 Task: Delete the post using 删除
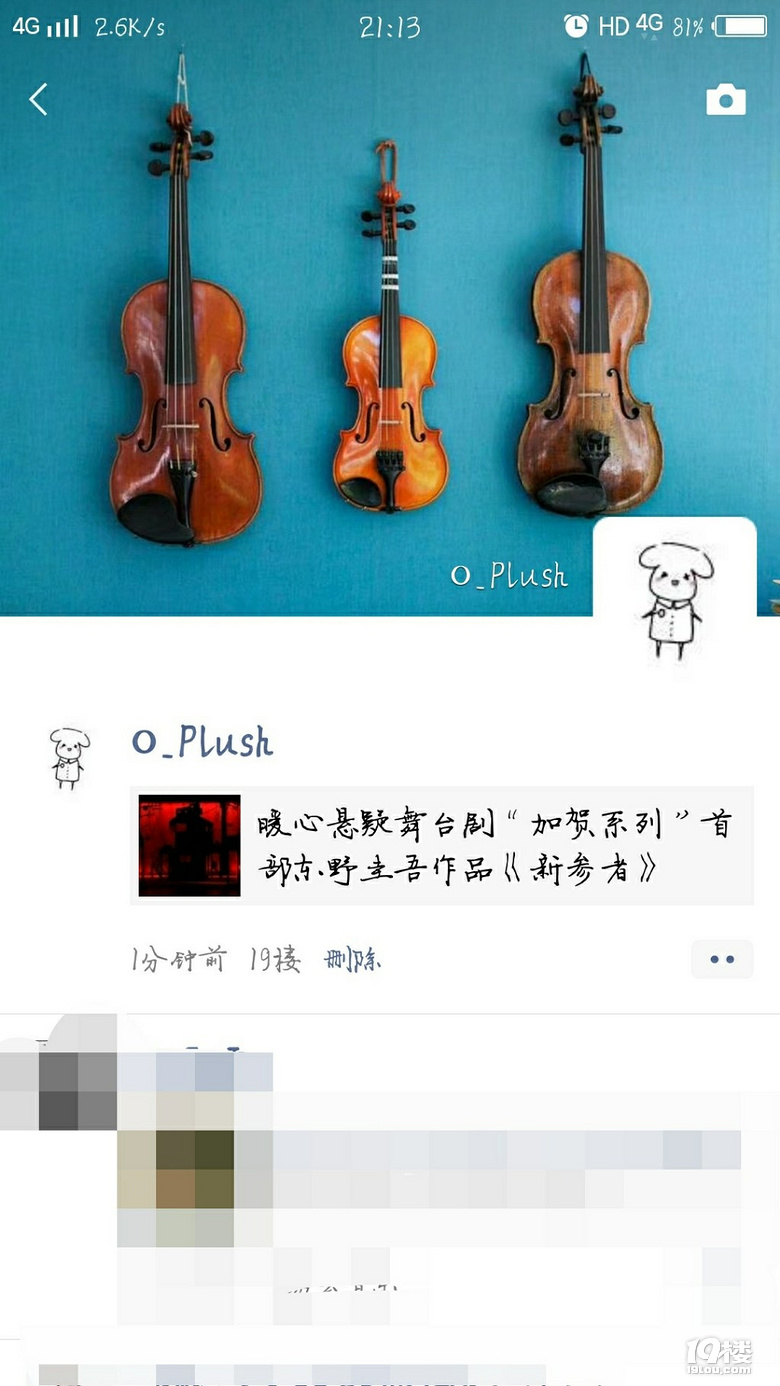(352, 958)
